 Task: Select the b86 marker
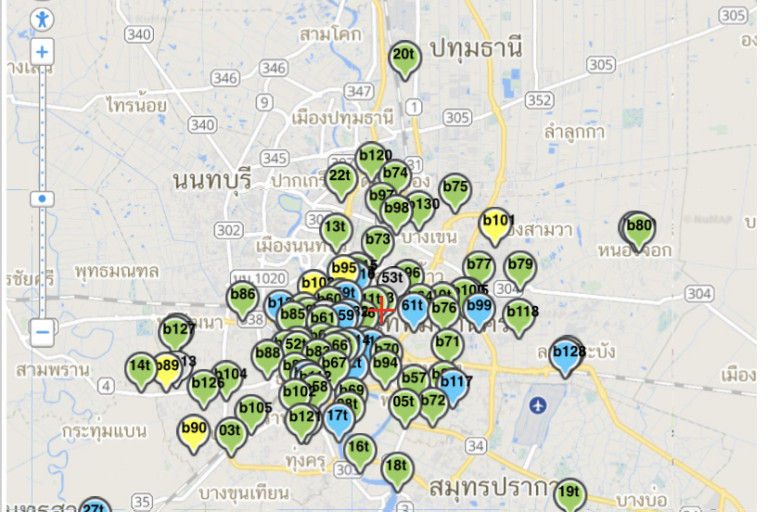pyautogui.click(x=243, y=298)
